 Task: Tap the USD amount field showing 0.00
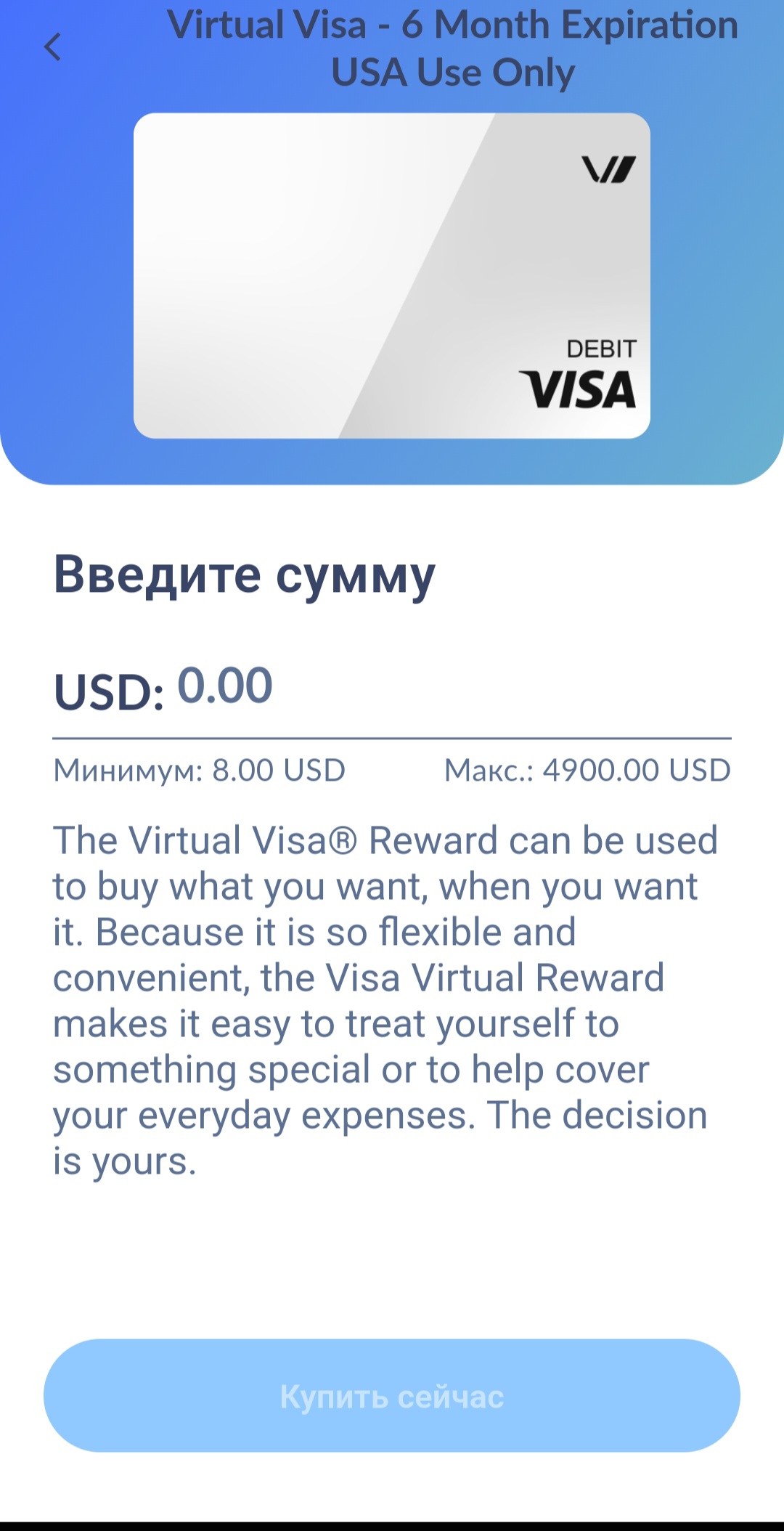click(392, 688)
